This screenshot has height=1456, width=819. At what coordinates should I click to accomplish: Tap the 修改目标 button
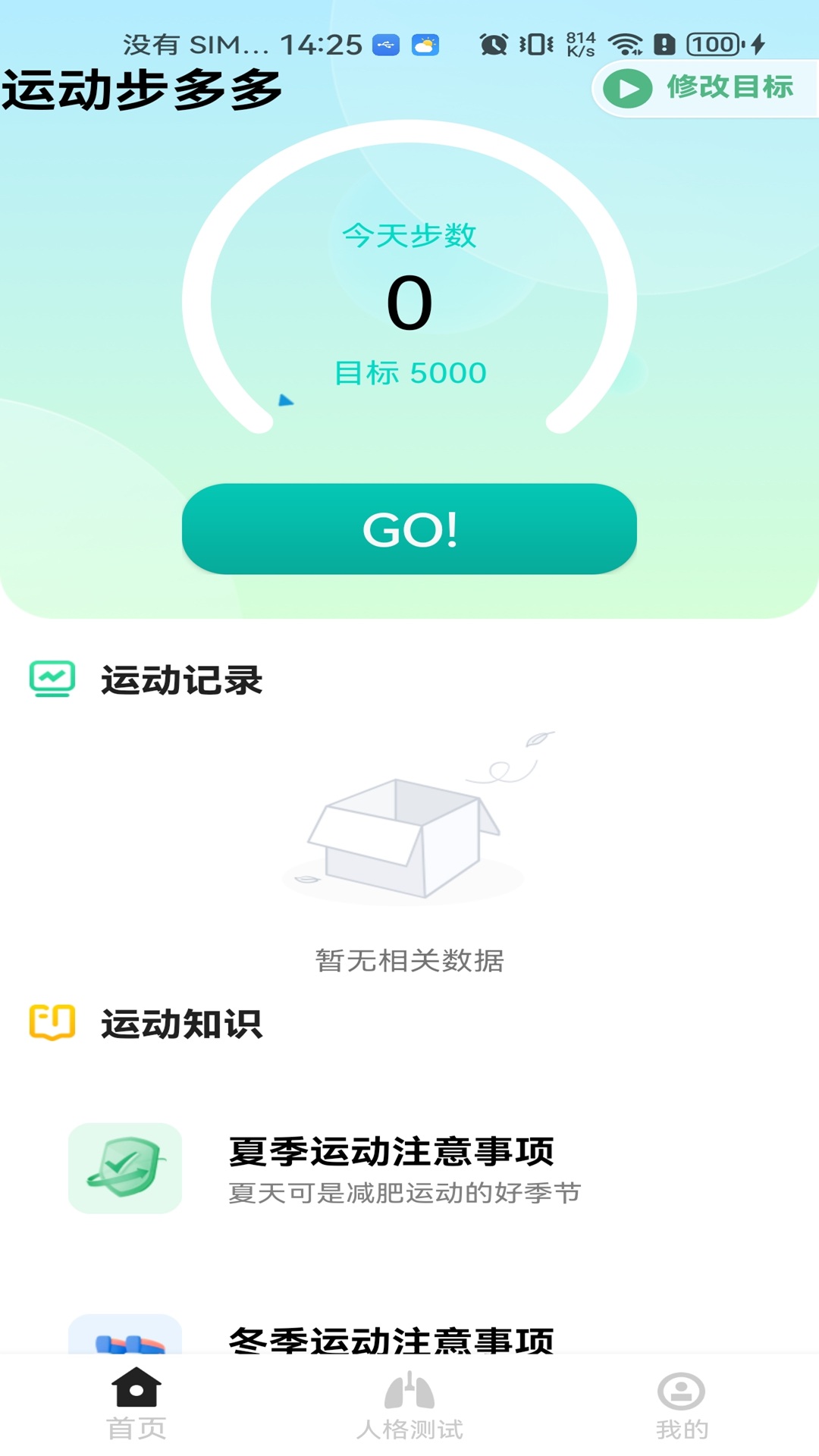(705, 88)
